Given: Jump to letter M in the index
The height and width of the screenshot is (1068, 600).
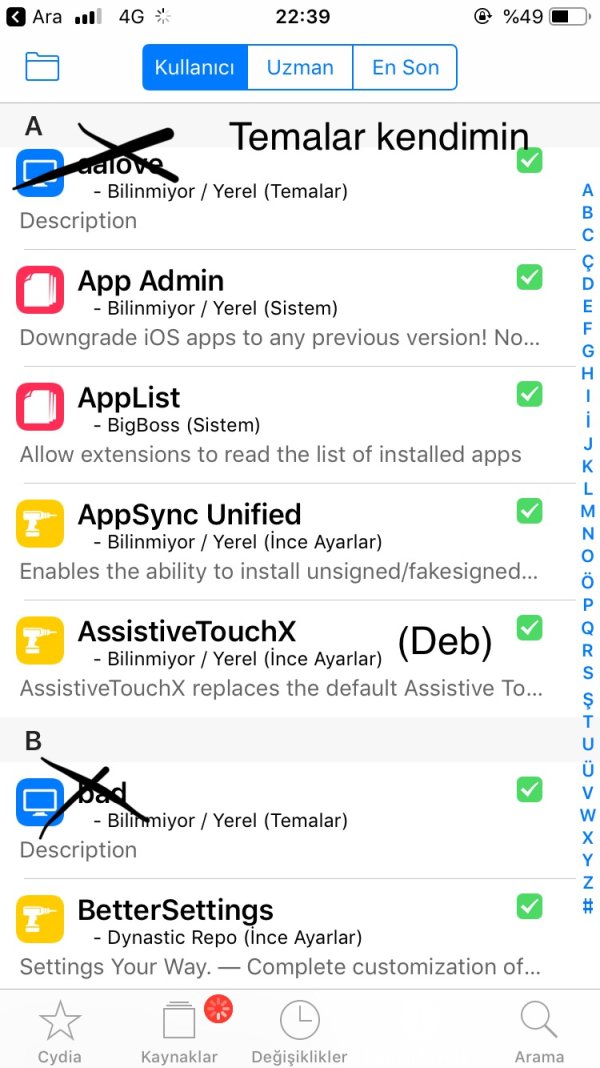Looking at the screenshot, I should tap(588, 511).
